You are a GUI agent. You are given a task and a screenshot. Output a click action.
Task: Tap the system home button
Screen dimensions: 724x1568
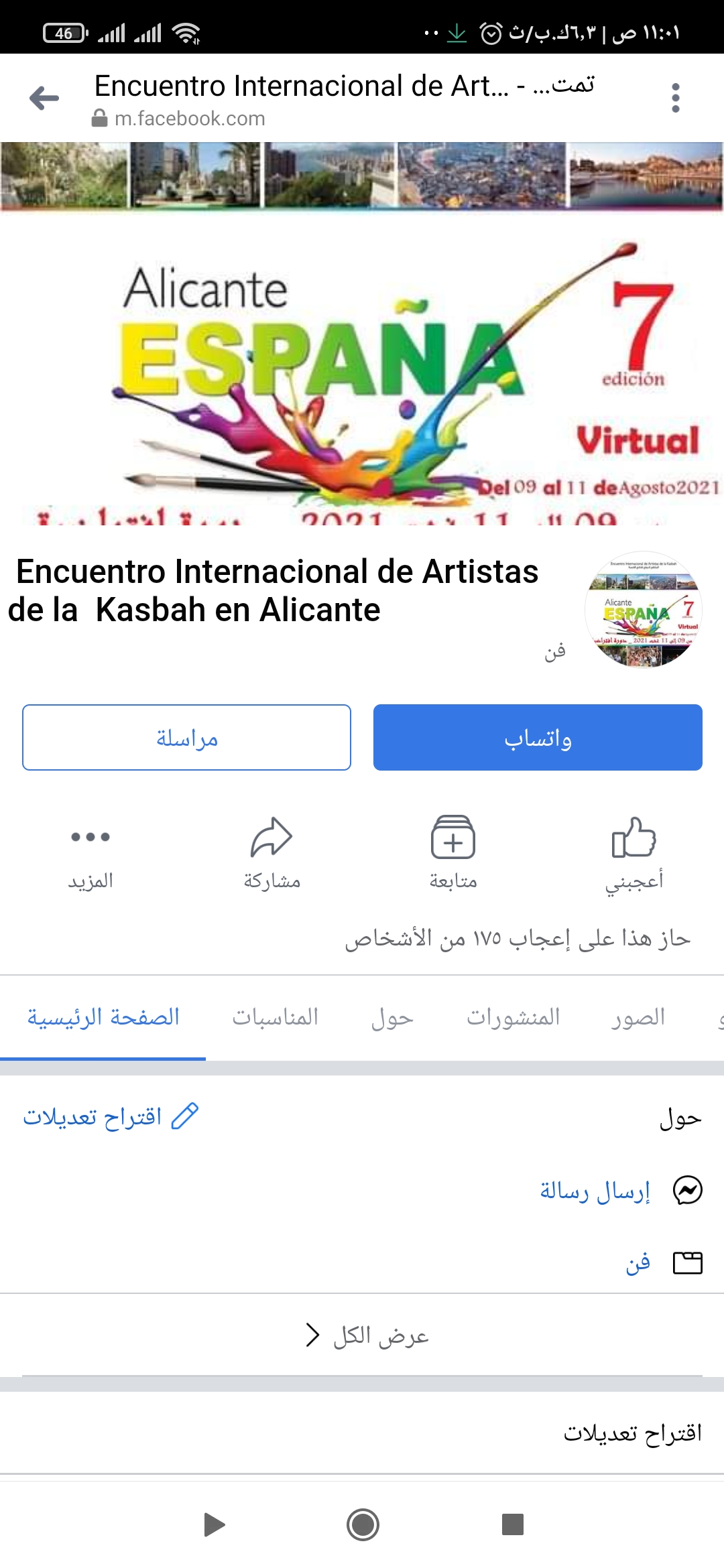click(363, 1525)
